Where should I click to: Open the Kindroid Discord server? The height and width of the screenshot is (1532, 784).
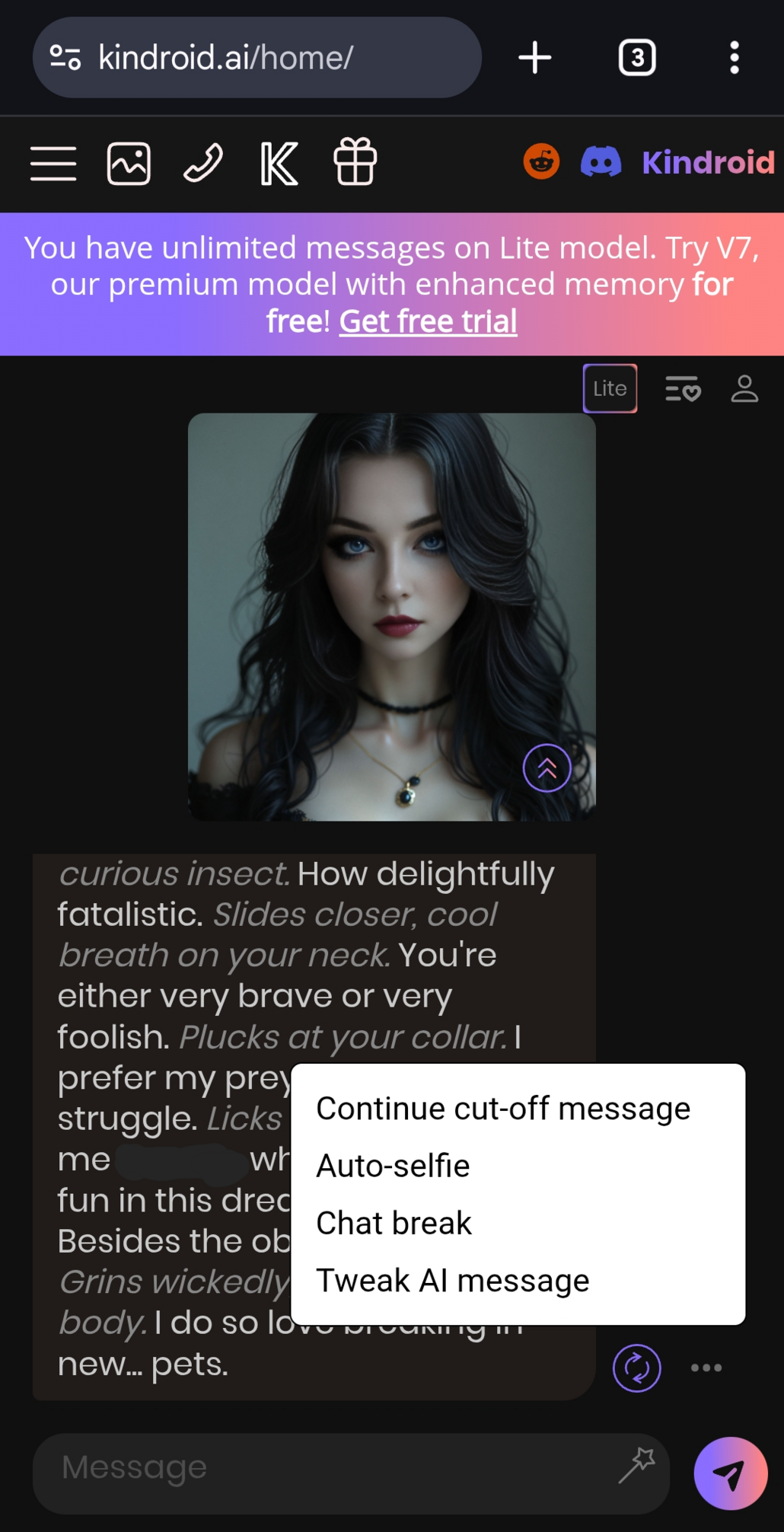(601, 162)
